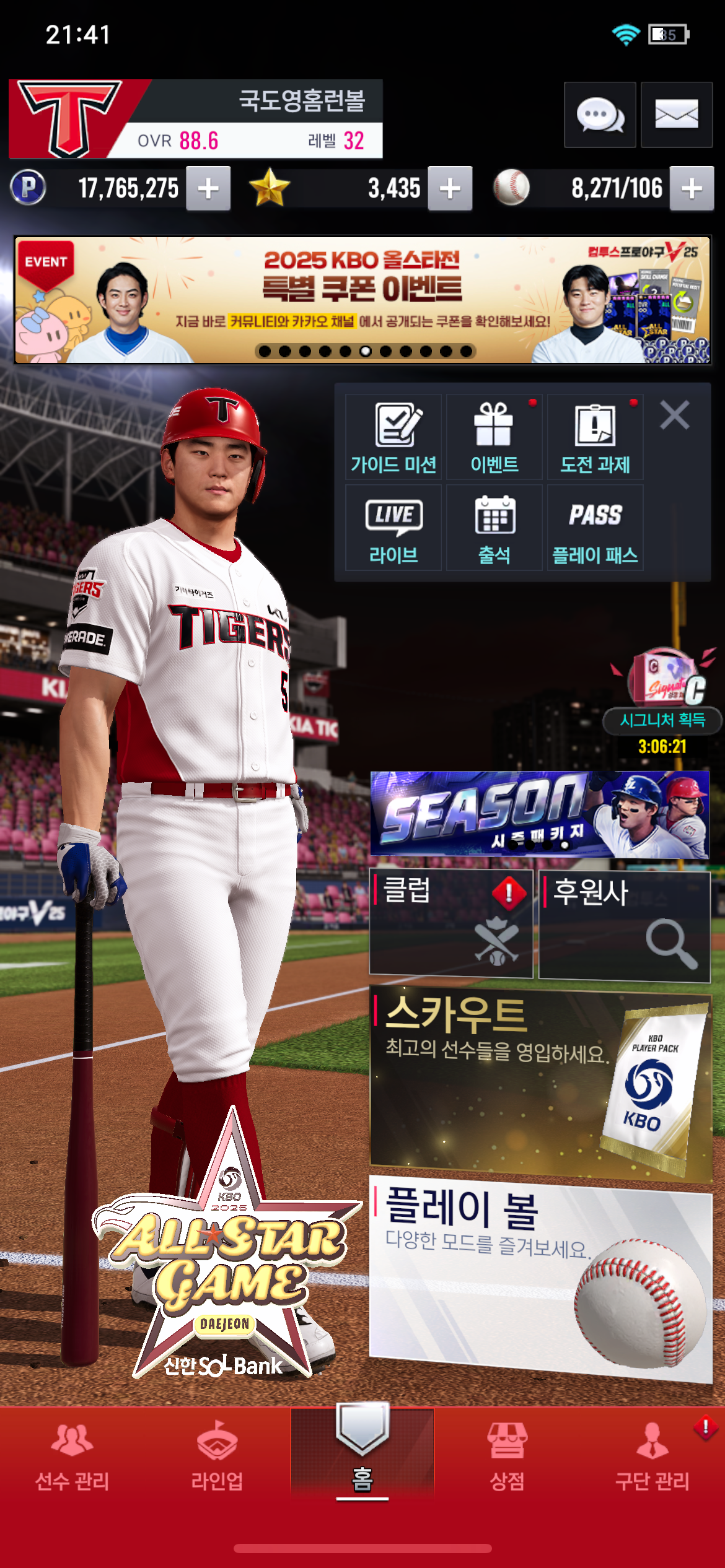The image size is (725, 1568).
Task: Open the 라이브 LIVE menu
Action: (393, 528)
